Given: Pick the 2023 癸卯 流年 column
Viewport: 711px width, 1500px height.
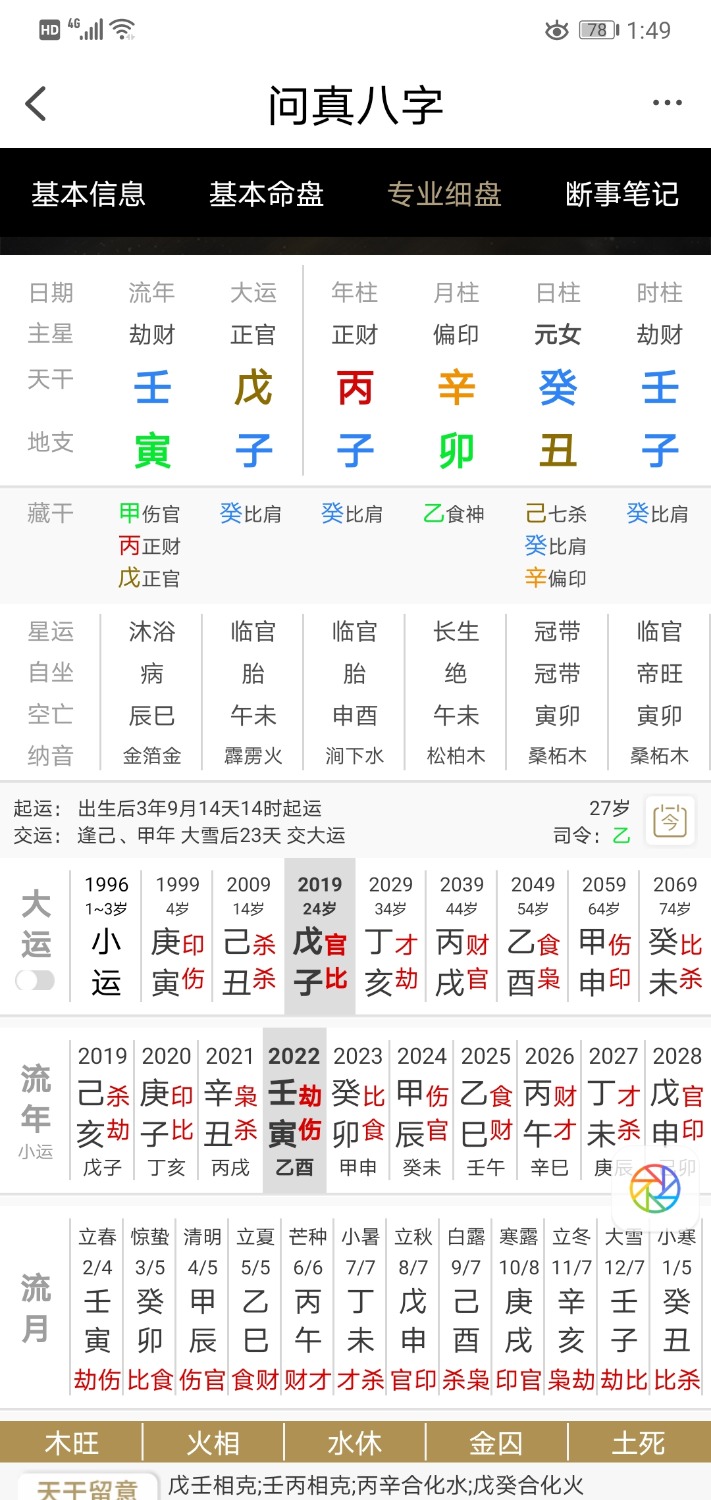Looking at the screenshot, I should point(358,1110).
